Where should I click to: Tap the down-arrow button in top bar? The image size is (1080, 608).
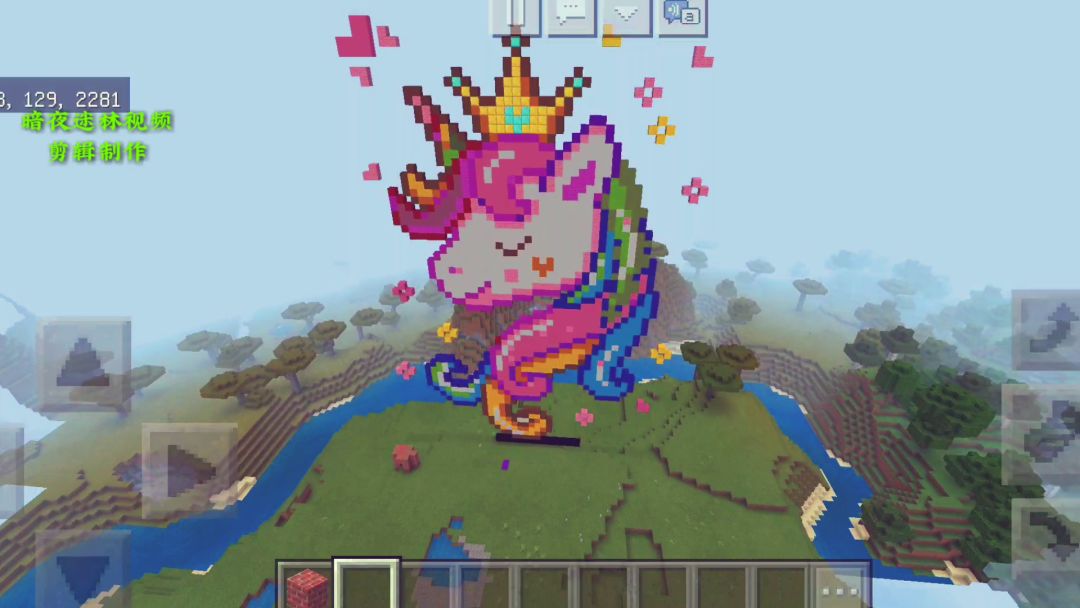[x=626, y=14]
